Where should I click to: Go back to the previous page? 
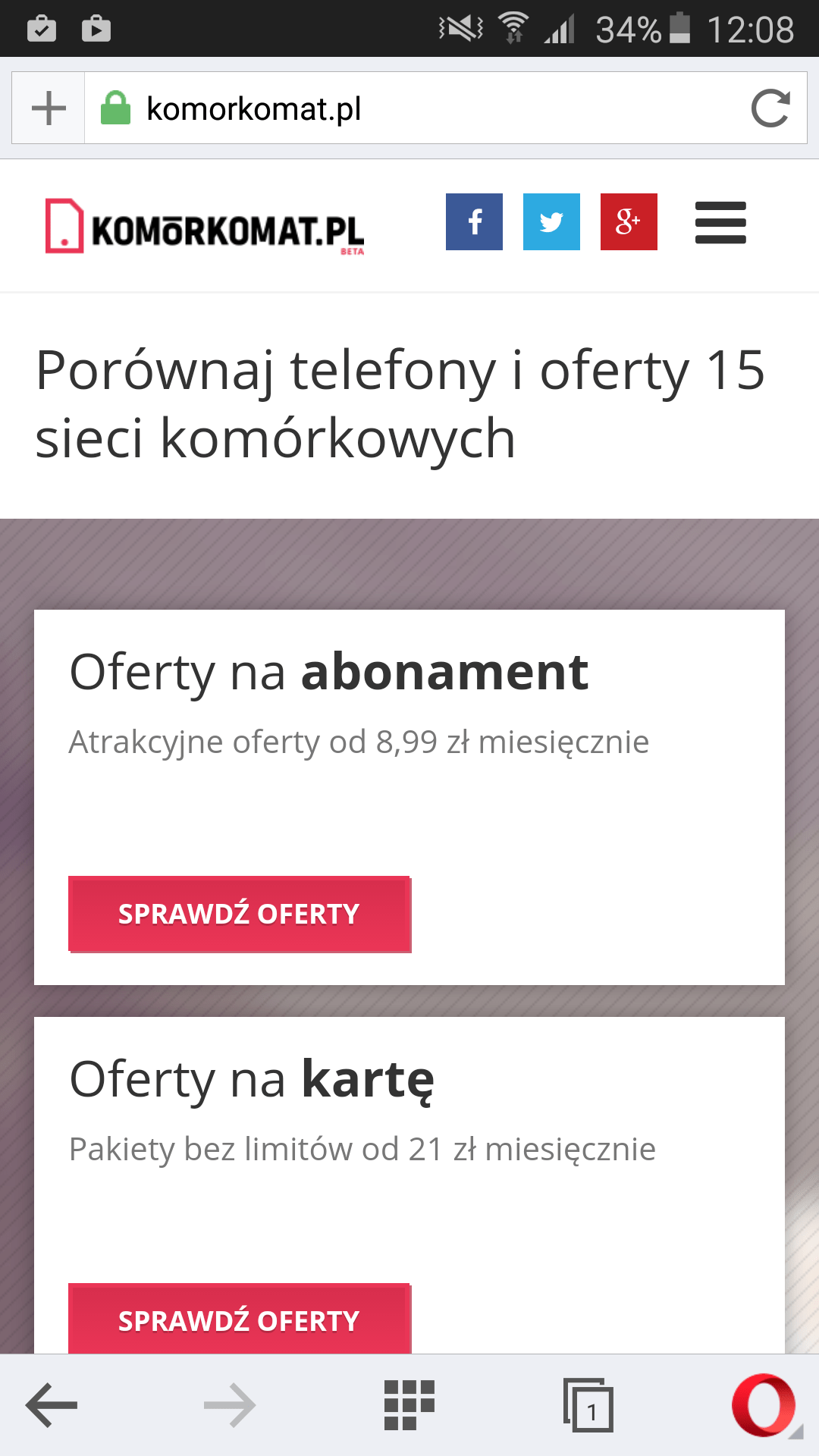52,1404
